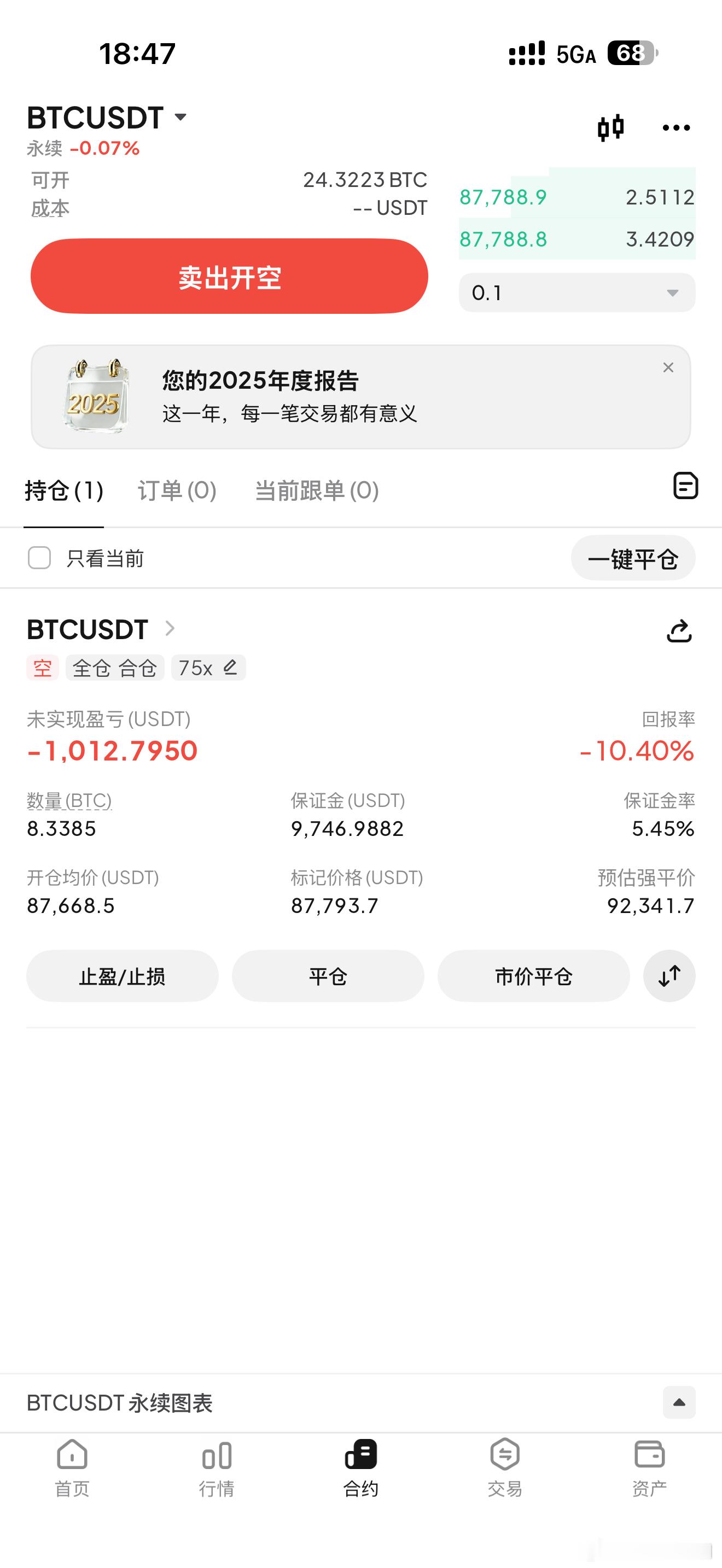This screenshot has width=722, height=1568.
Task: Switch to the 订单 (0) tab
Action: (177, 490)
